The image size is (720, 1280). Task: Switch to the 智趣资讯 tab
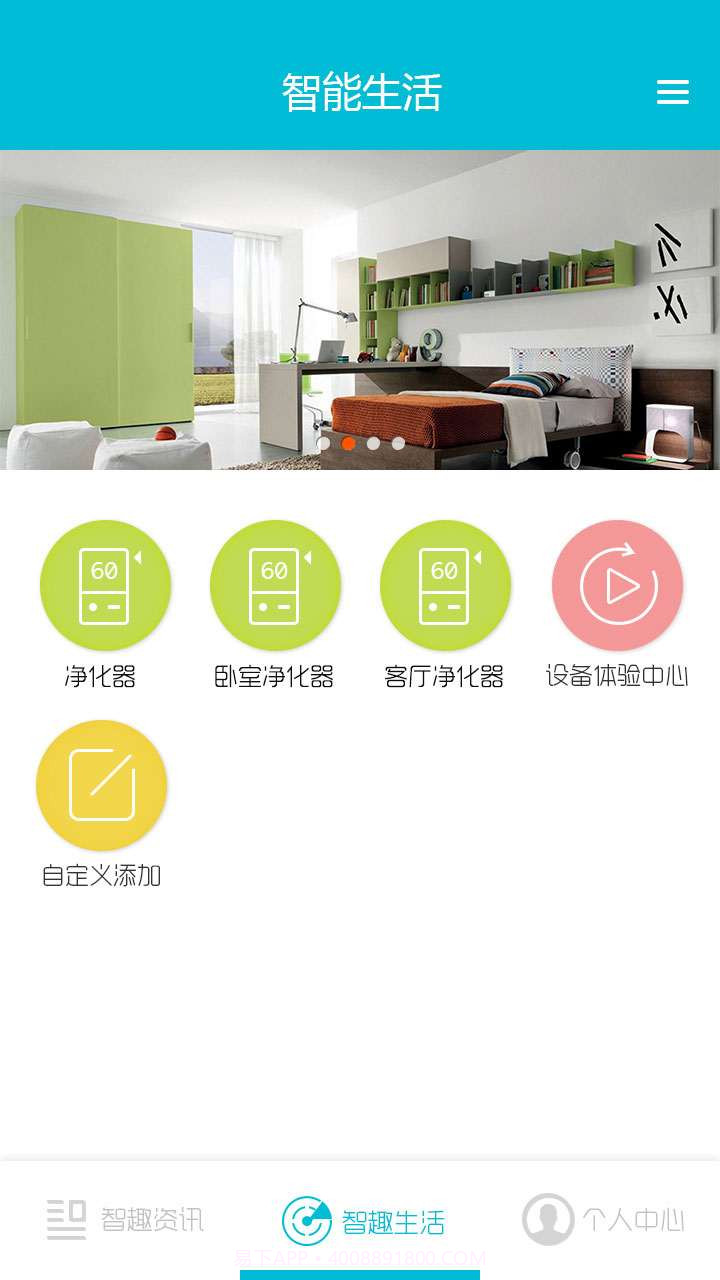point(125,1220)
